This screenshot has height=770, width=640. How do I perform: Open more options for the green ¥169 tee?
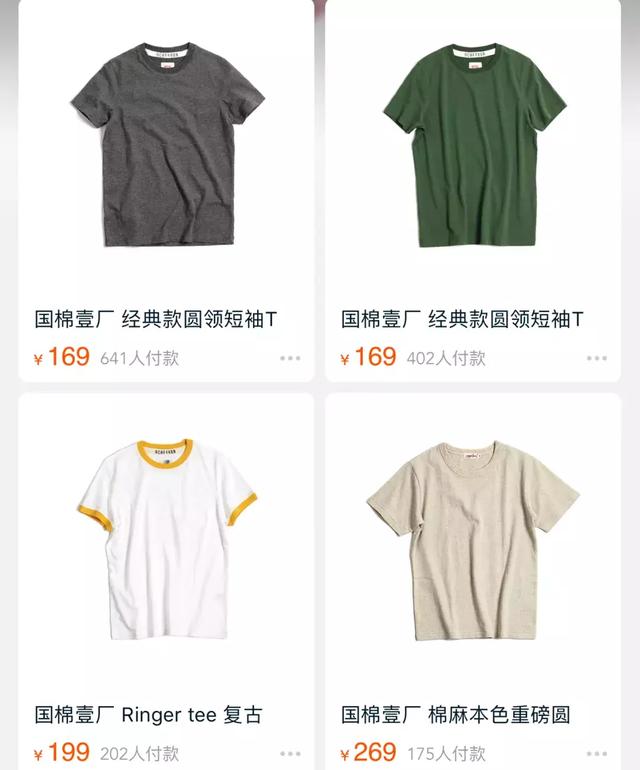tap(597, 358)
